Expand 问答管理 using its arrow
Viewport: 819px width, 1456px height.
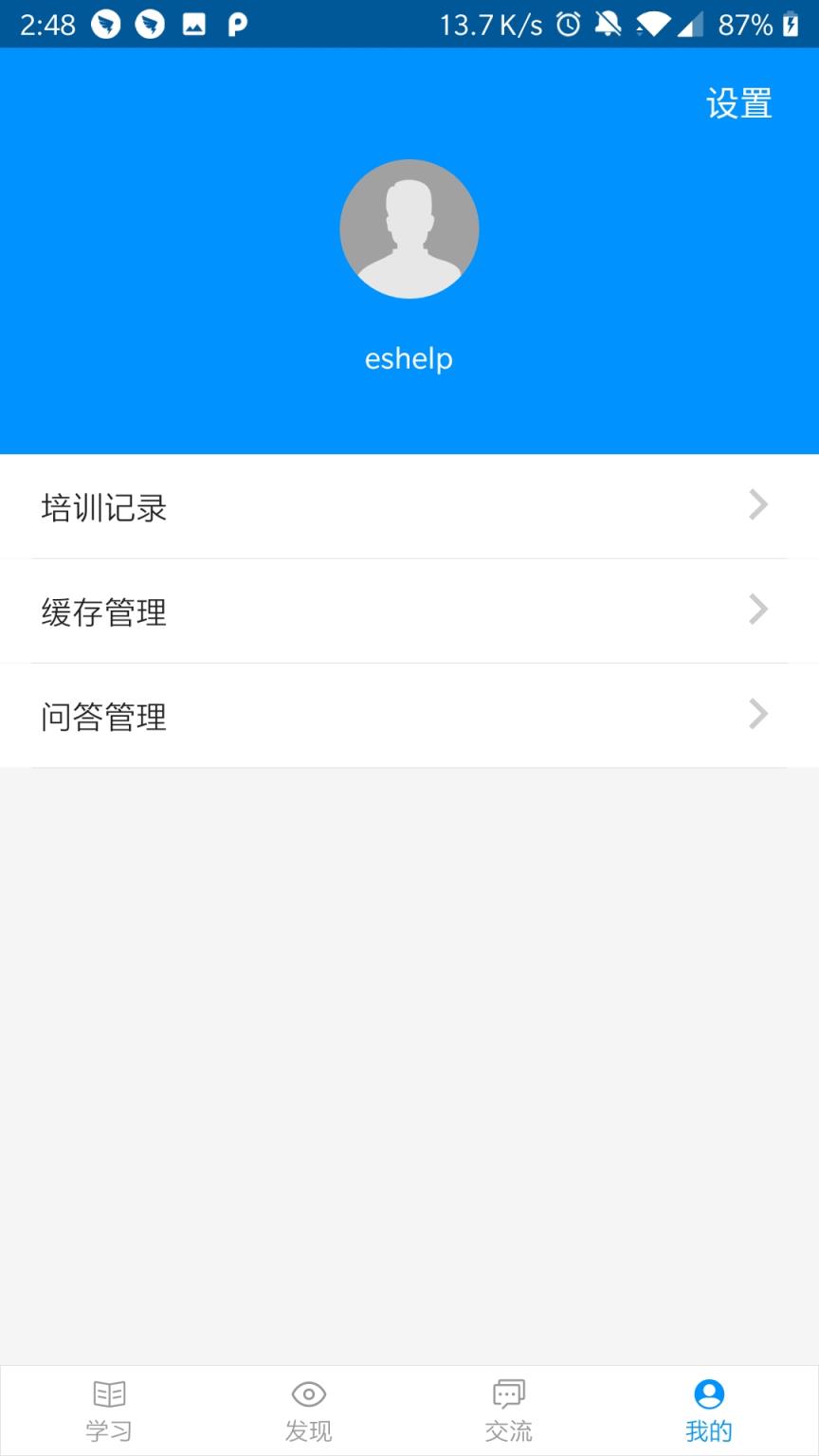tap(757, 714)
